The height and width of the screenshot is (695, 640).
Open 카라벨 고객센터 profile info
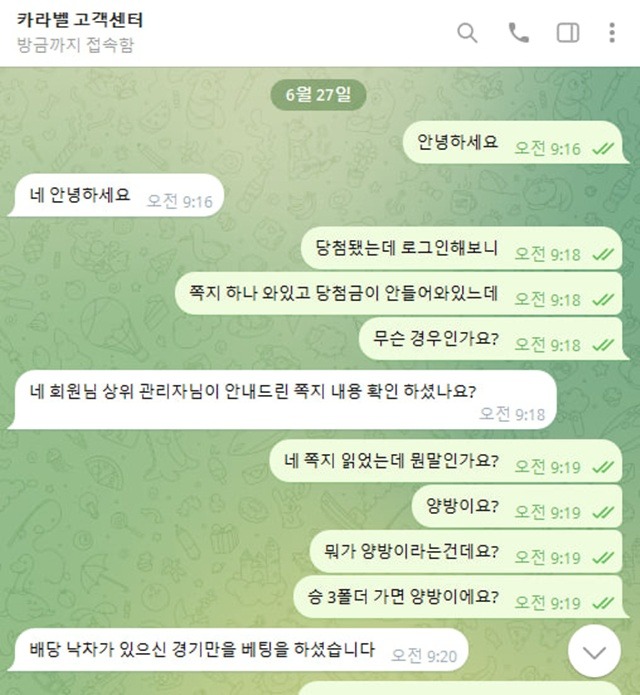pos(80,20)
